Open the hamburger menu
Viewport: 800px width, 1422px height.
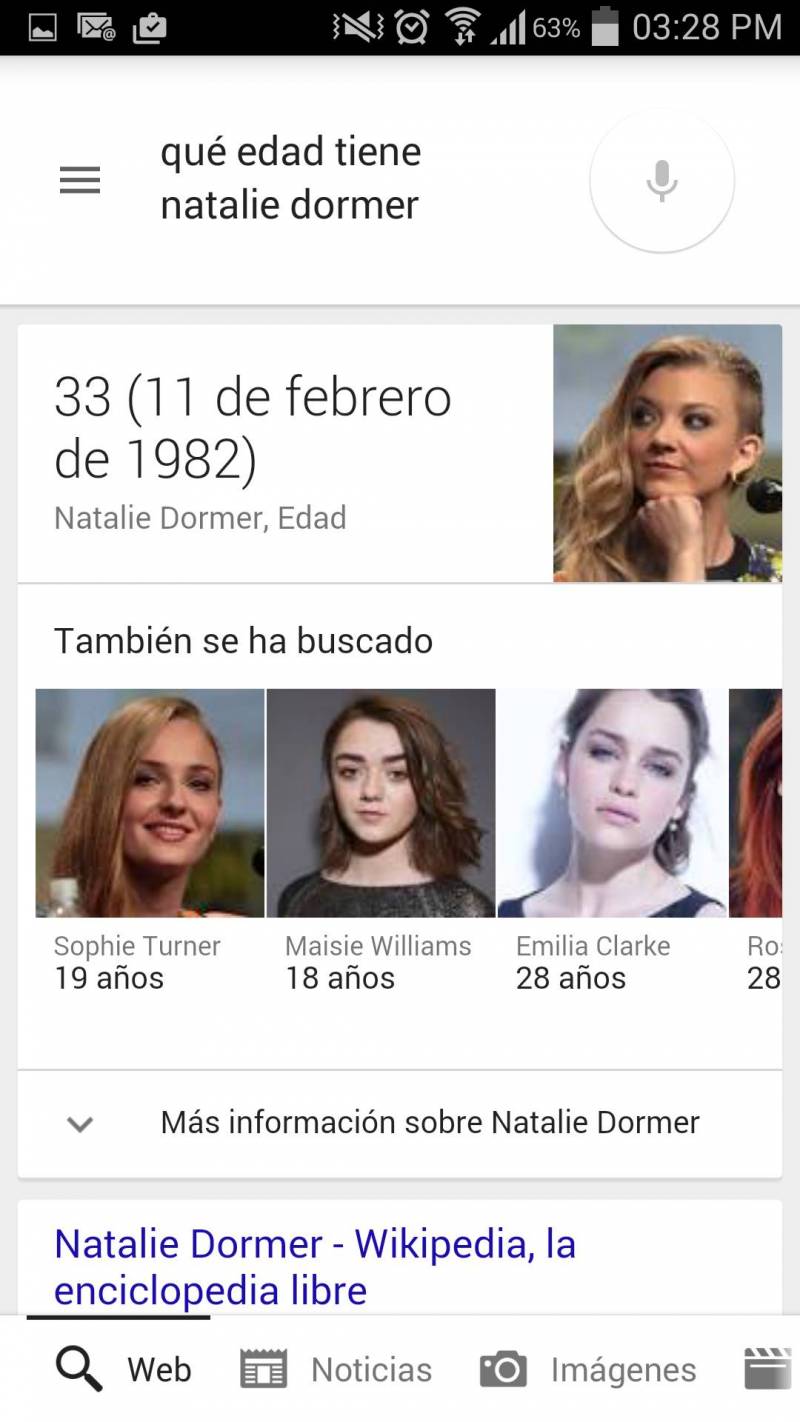[80, 180]
